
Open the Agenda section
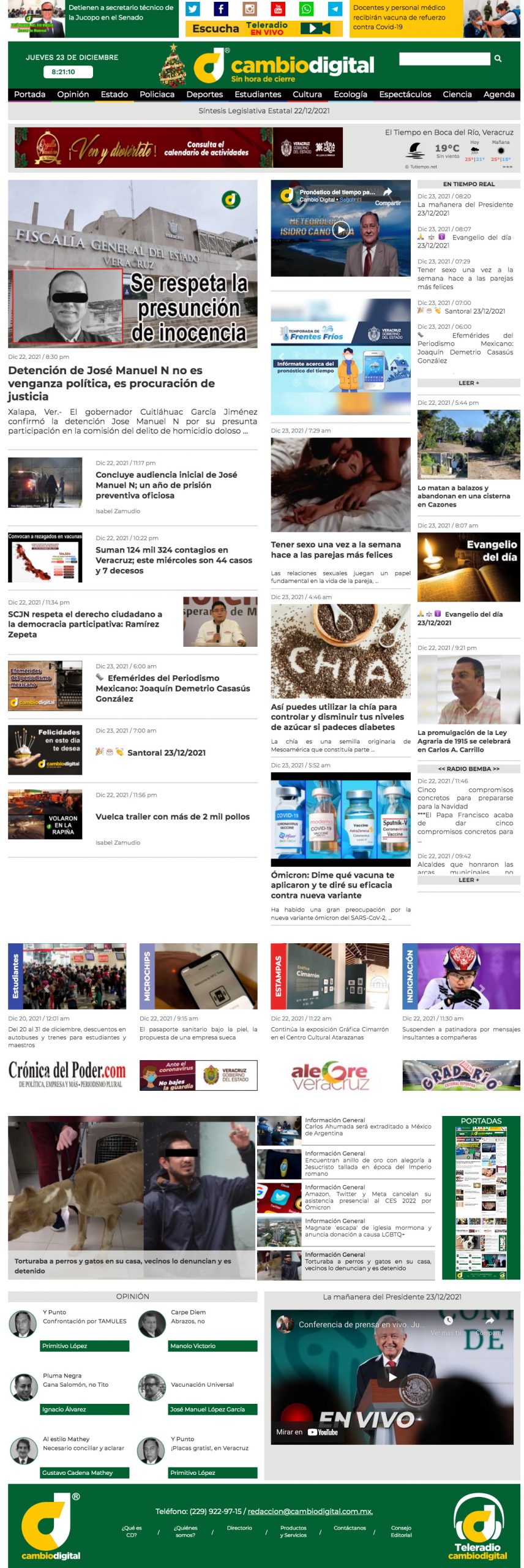(x=498, y=94)
